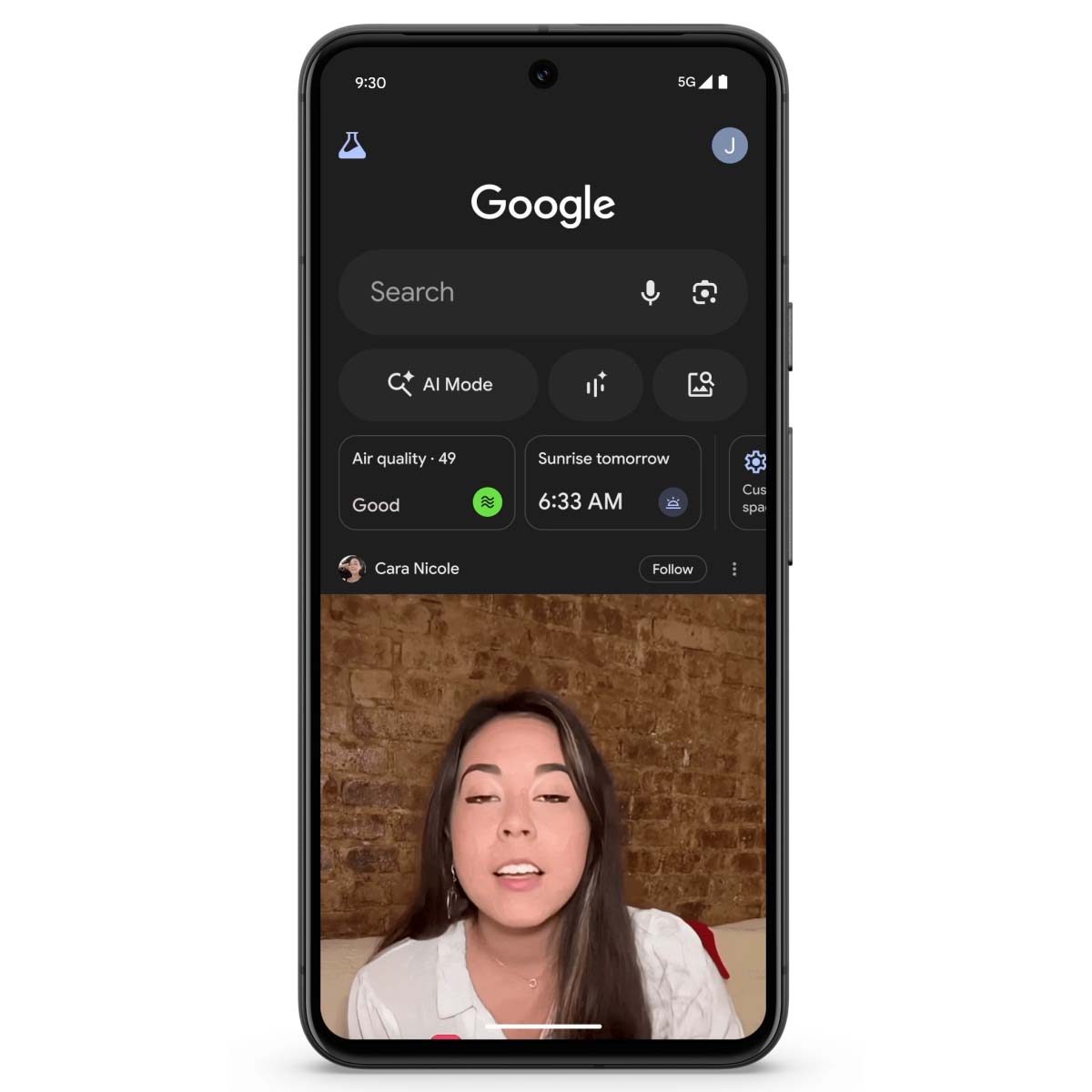The height and width of the screenshot is (1092, 1092).
Task: Start Search Live with the waveform button
Action: 596,385
